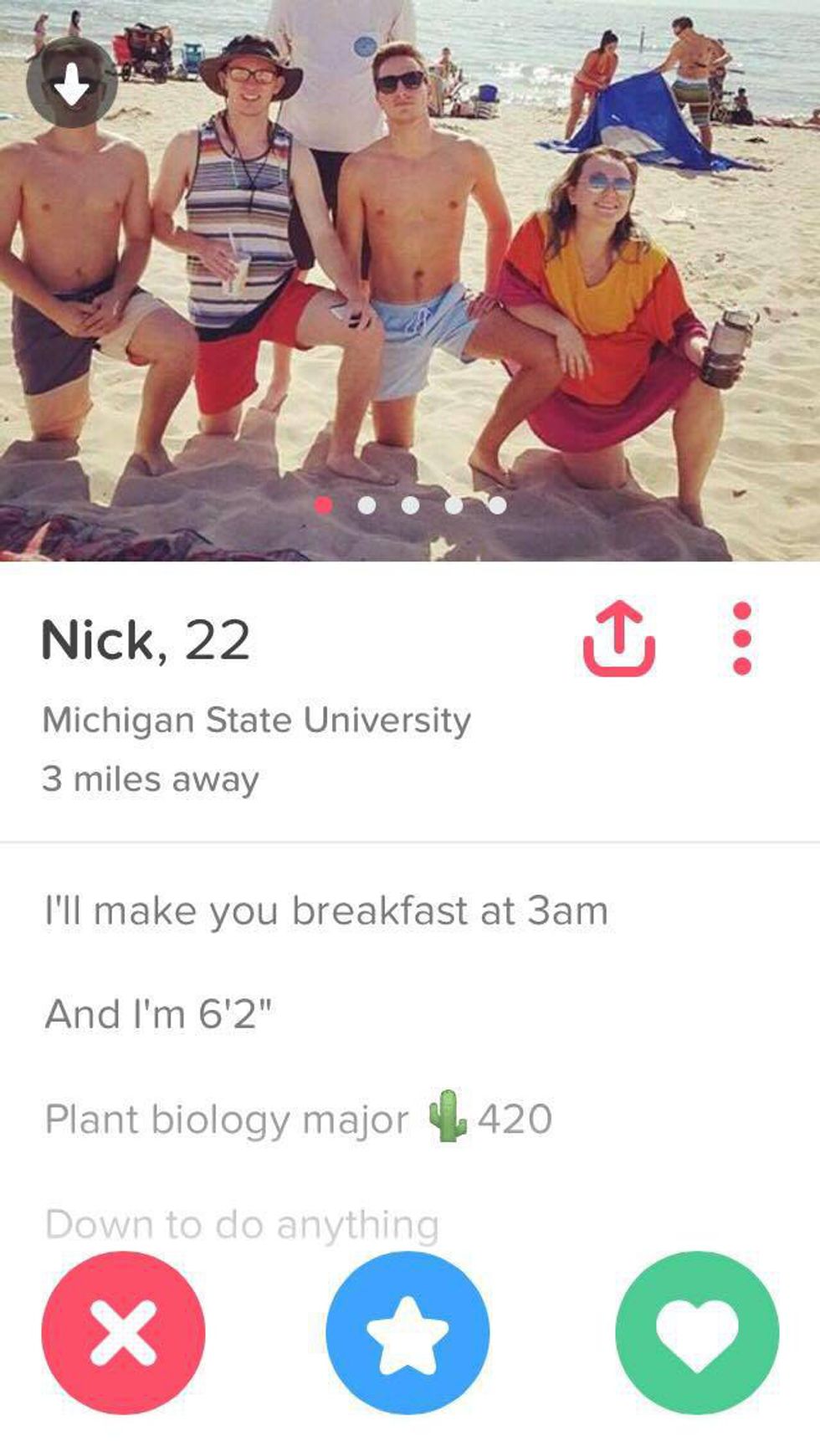Tap the red X to pass
This screenshot has width=820, height=1456.
tap(123, 1332)
